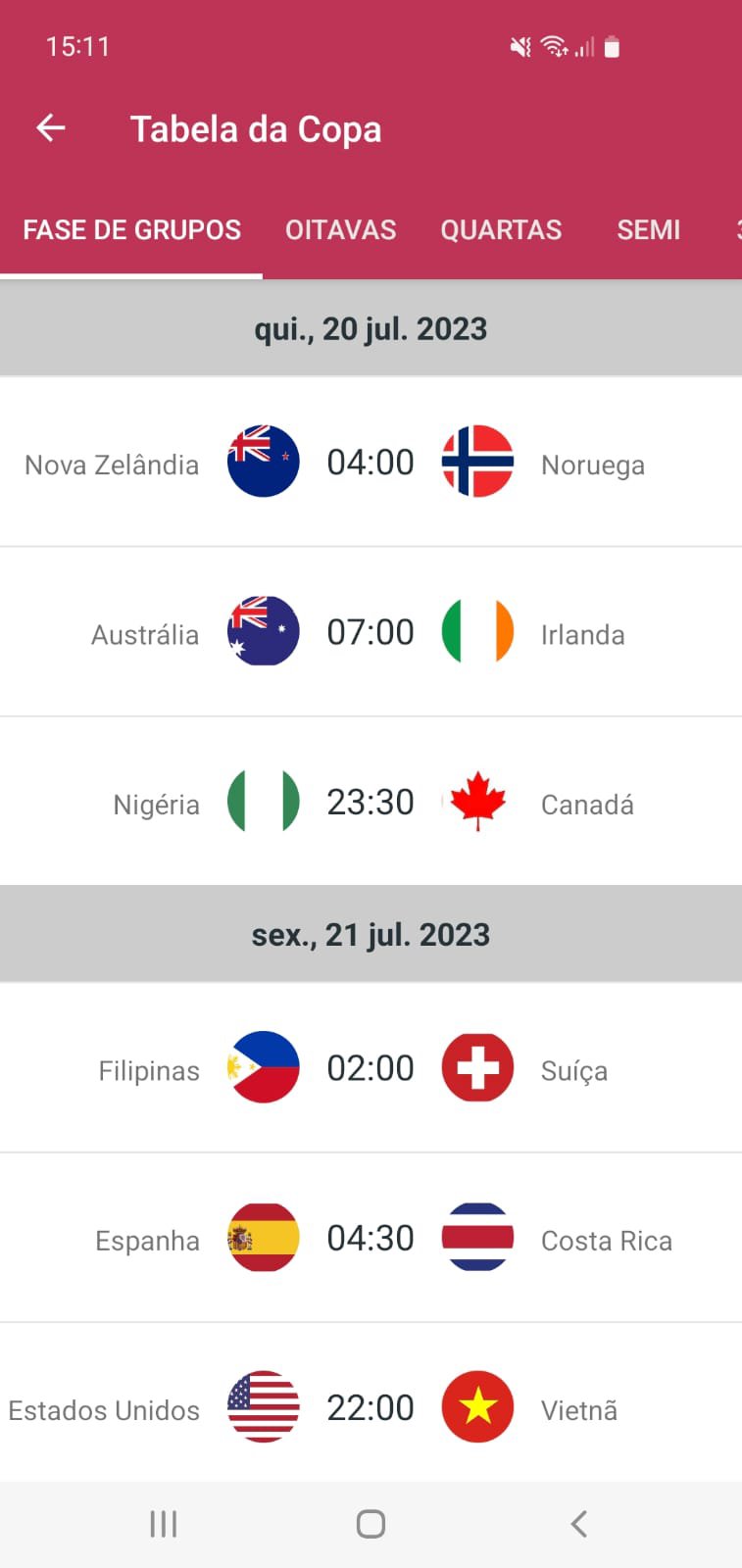Tap the Switzerland flag icon
Image resolution: width=742 pixels, height=1568 pixels.
(x=477, y=1068)
